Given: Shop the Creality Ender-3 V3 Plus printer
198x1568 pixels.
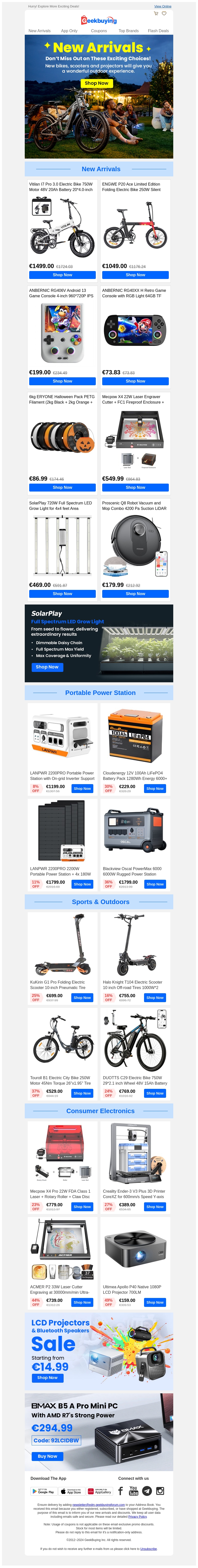Looking at the screenshot, I should point(155,1207).
